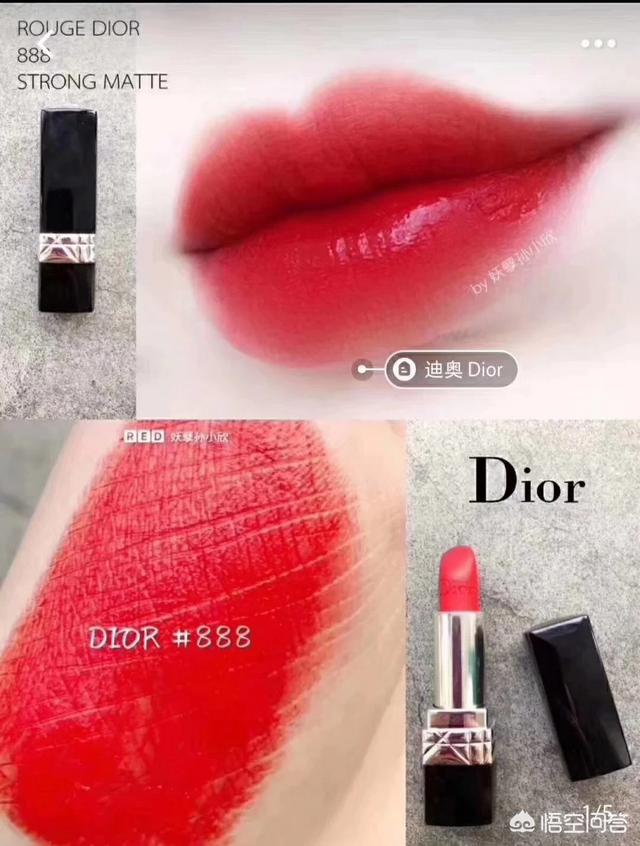The height and width of the screenshot is (846, 640).
Task: Open the 迪奥 Dior brand tag
Action: [451, 370]
